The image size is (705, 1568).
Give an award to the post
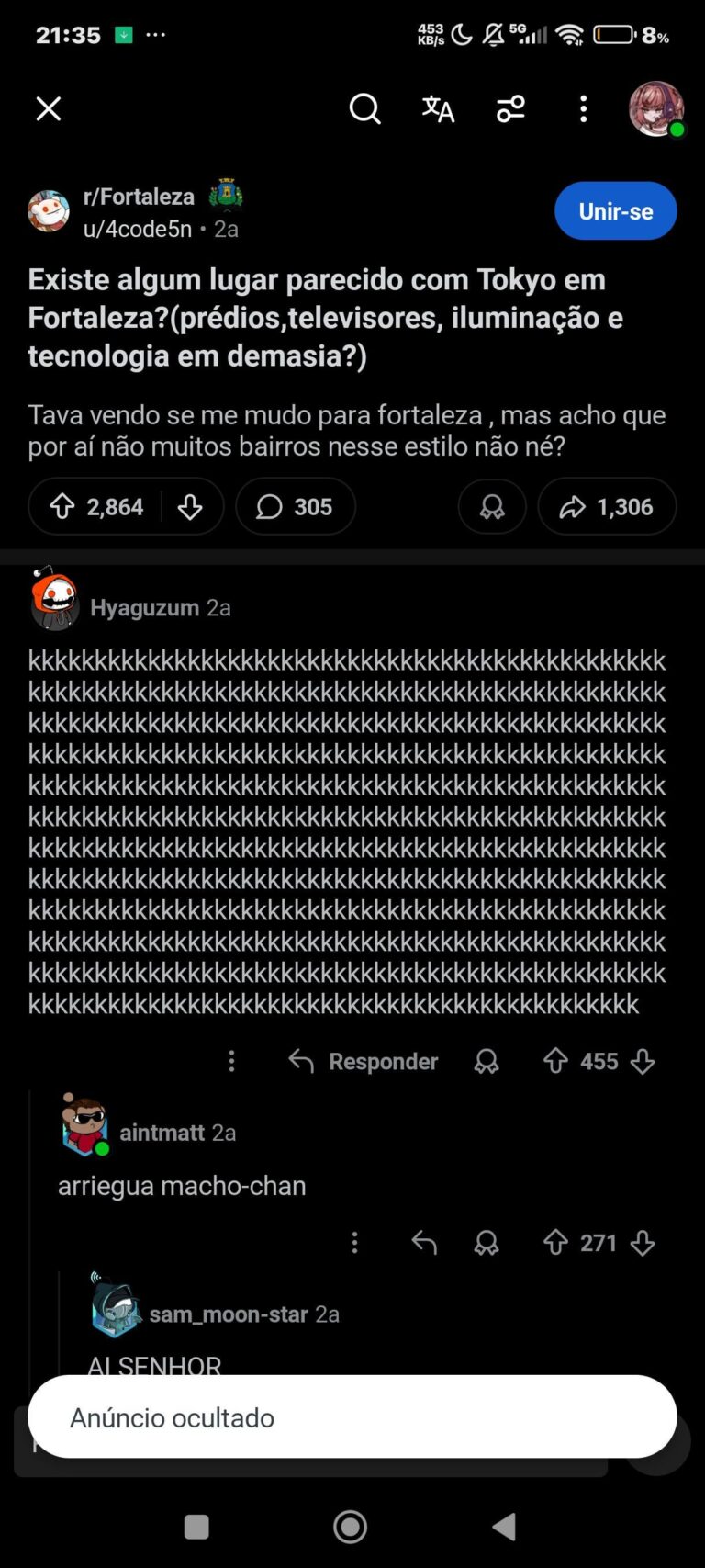(x=492, y=507)
